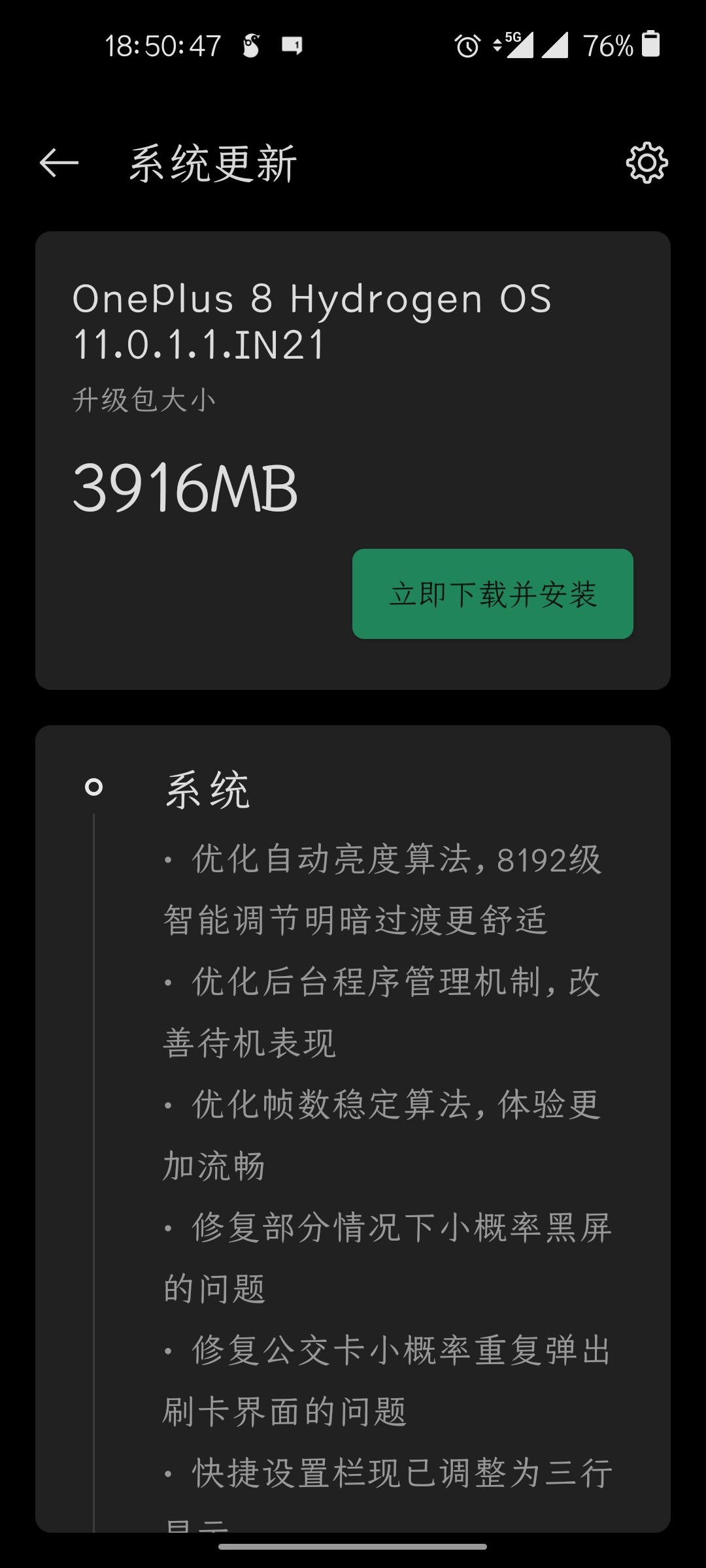Click the alarm clock icon in status bar
Image resolution: width=706 pixels, height=1568 pixels.
[468, 46]
